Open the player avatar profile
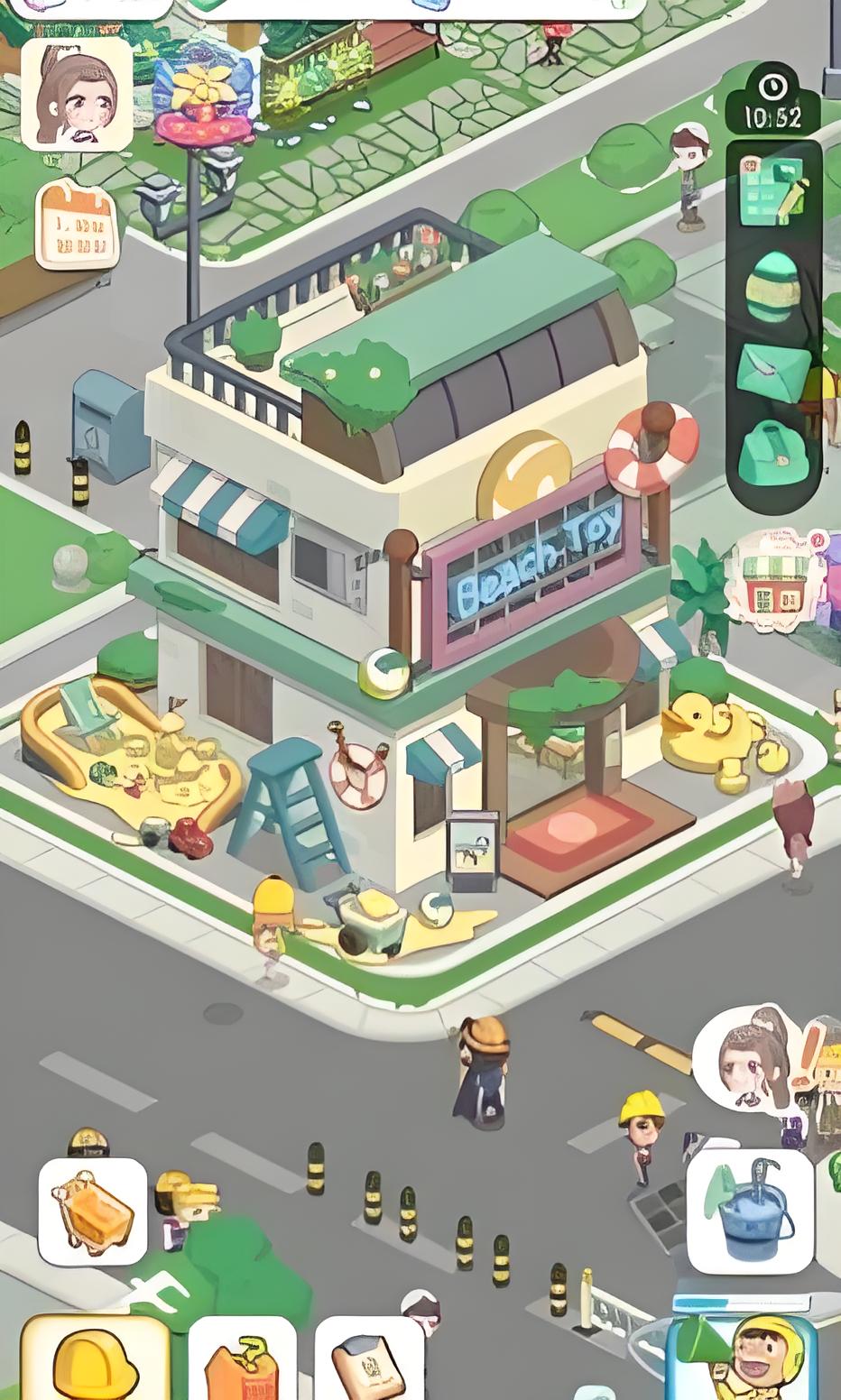This screenshot has height=1400, width=841. (x=77, y=94)
